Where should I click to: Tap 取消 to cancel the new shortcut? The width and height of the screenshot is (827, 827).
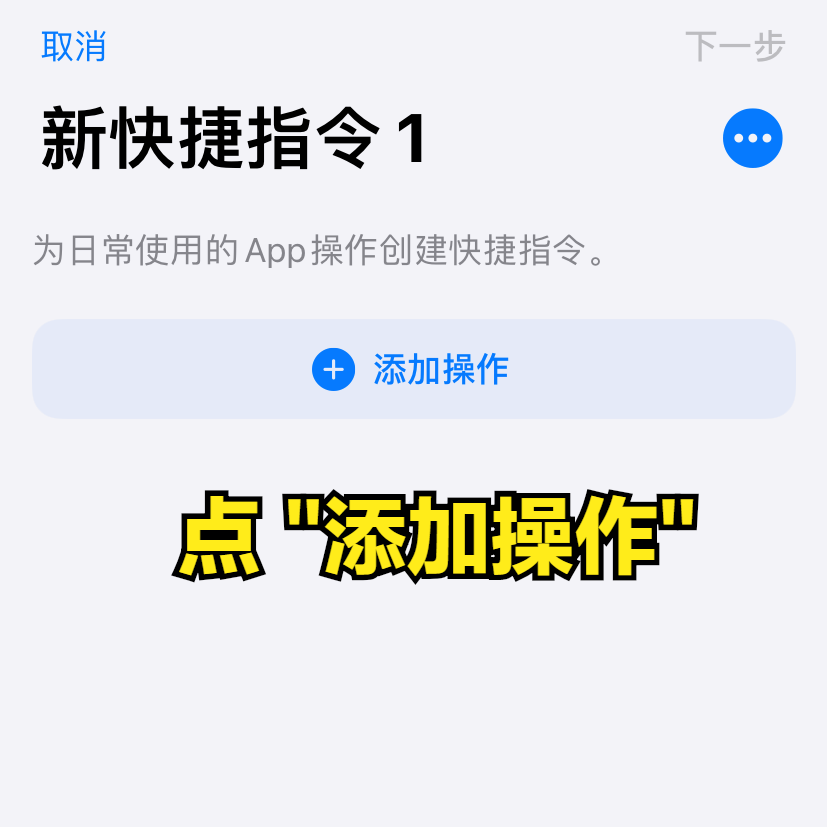[x=73, y=46]
